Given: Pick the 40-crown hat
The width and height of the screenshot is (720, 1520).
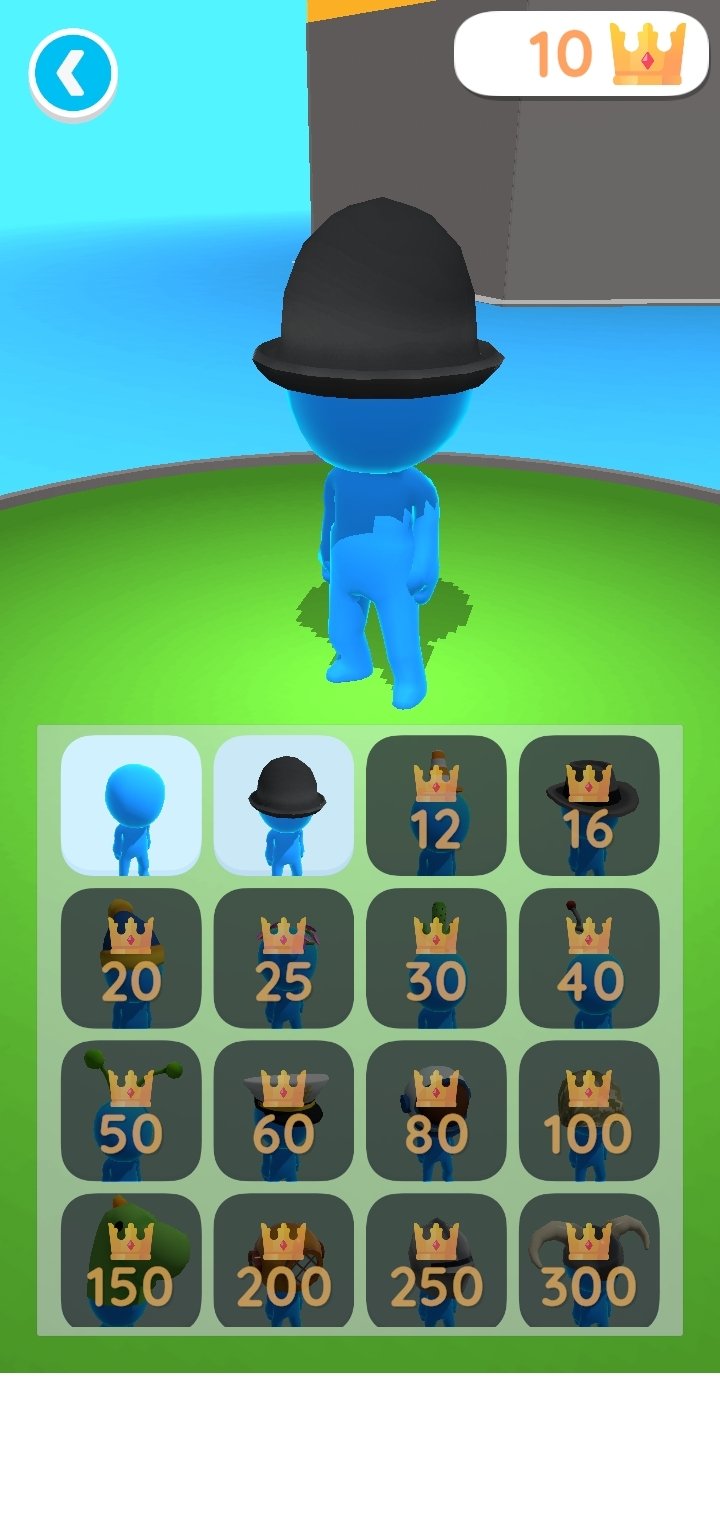Looking at the screenshot, I should click(589, 958).
